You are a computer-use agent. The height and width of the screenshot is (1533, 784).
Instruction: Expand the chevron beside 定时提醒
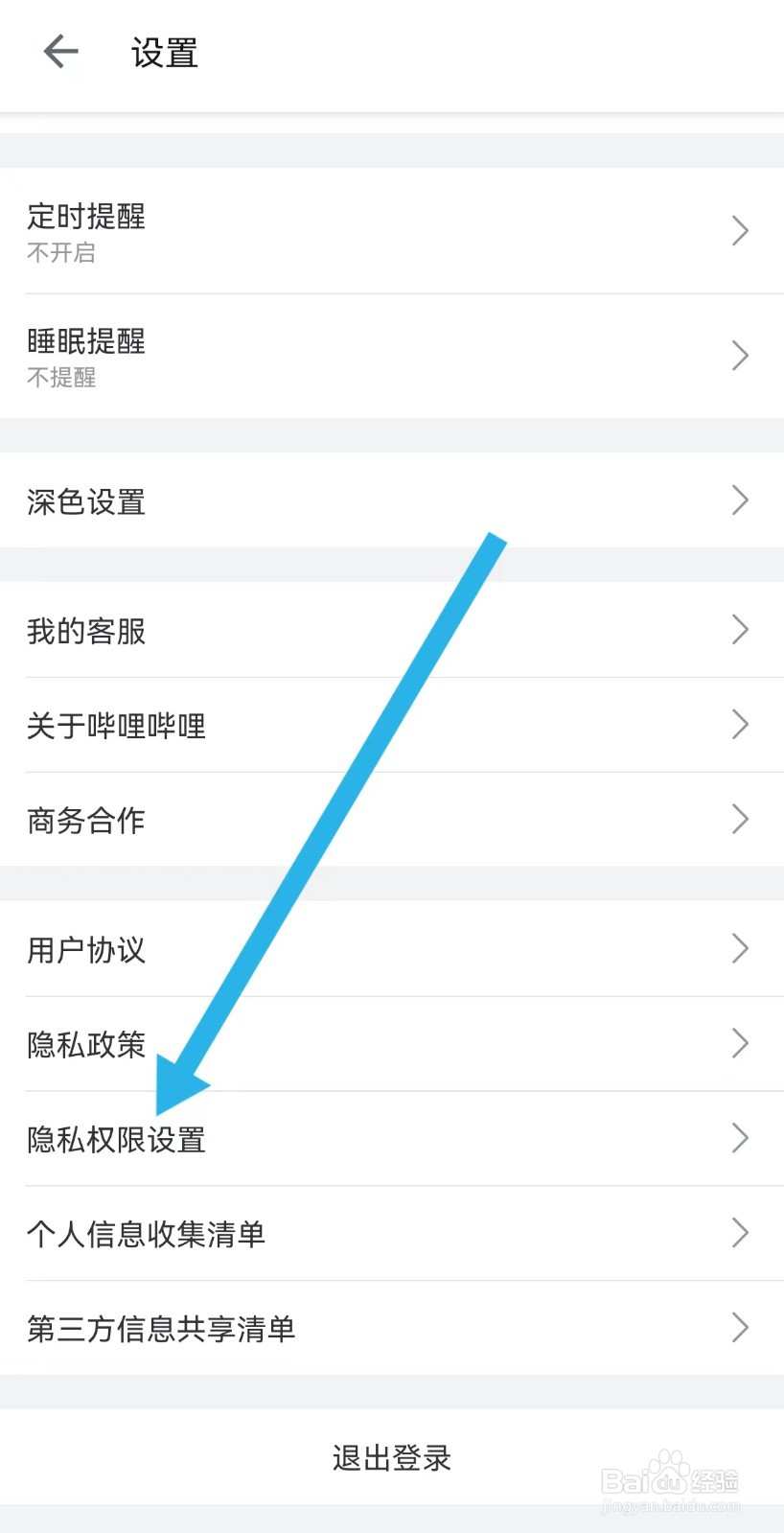738,231
